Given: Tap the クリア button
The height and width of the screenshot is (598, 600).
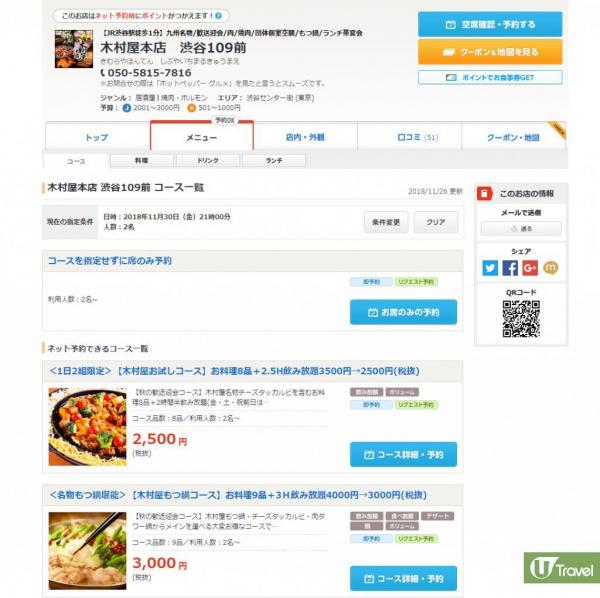Looking at the screenshot, I should click(436, 222).
